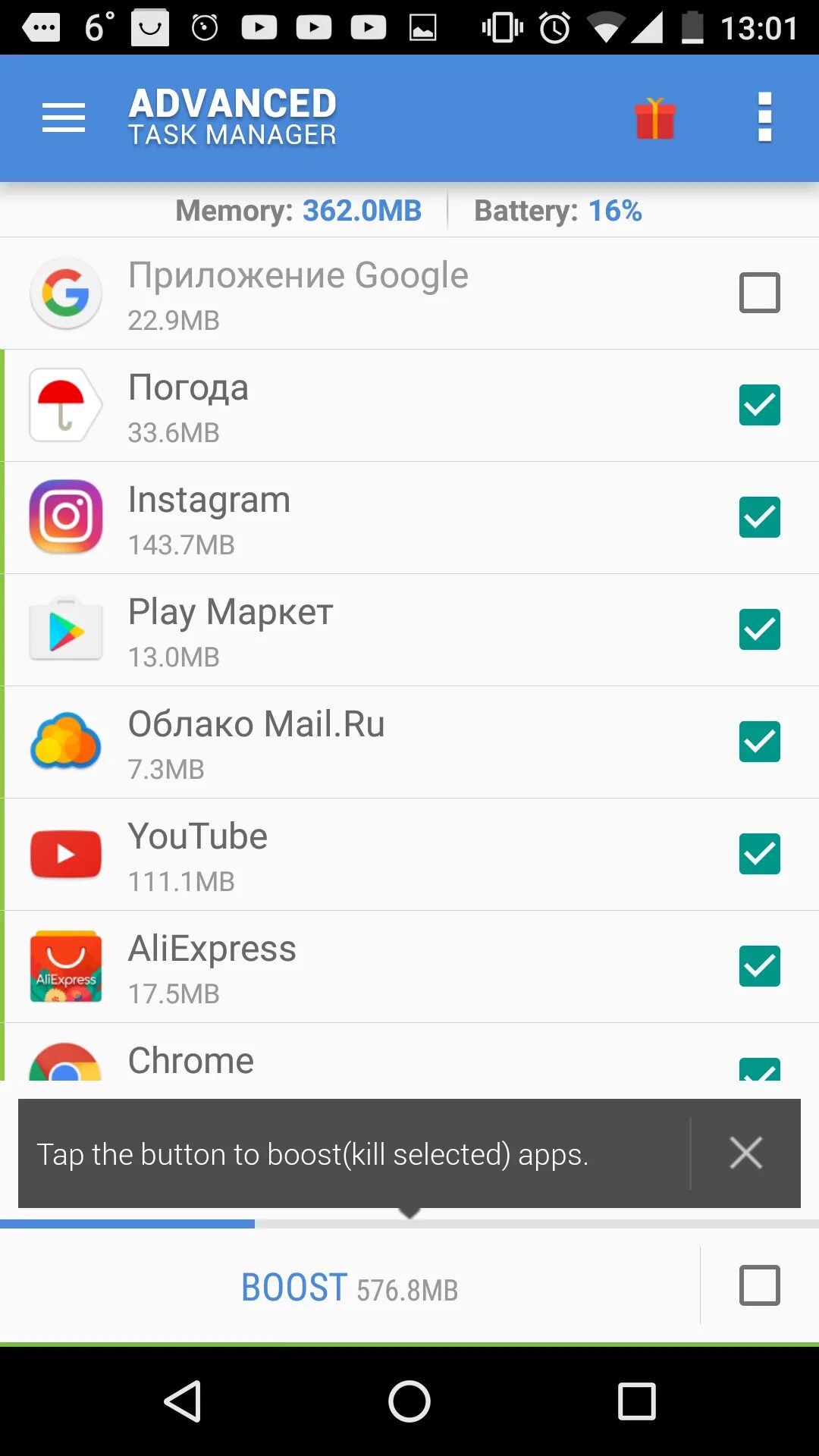Tap the BOOST 576.8MB button
Screen dimensions: 819x1456
point(350,1288)
